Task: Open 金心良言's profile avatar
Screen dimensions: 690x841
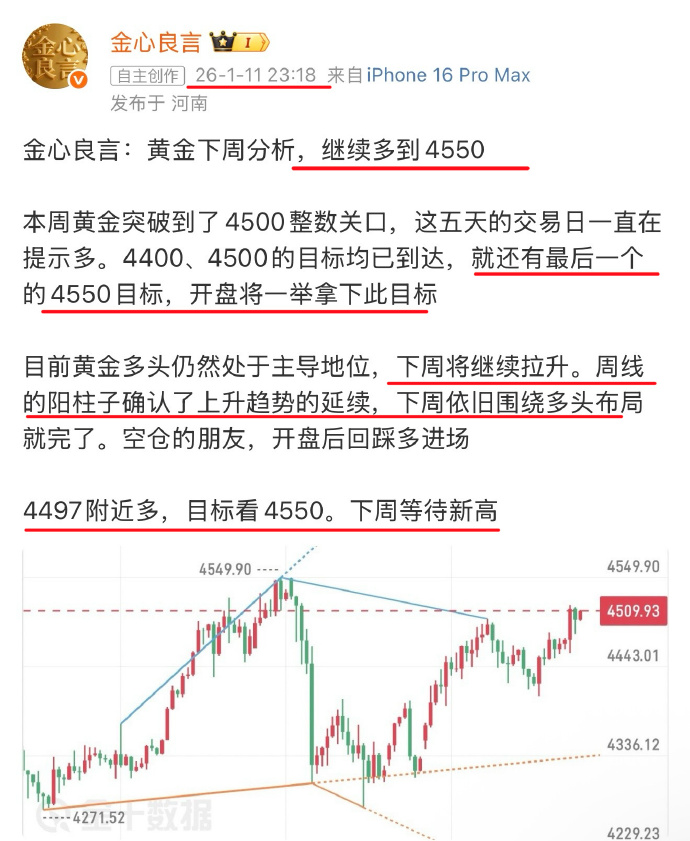Action: point(55,56)
